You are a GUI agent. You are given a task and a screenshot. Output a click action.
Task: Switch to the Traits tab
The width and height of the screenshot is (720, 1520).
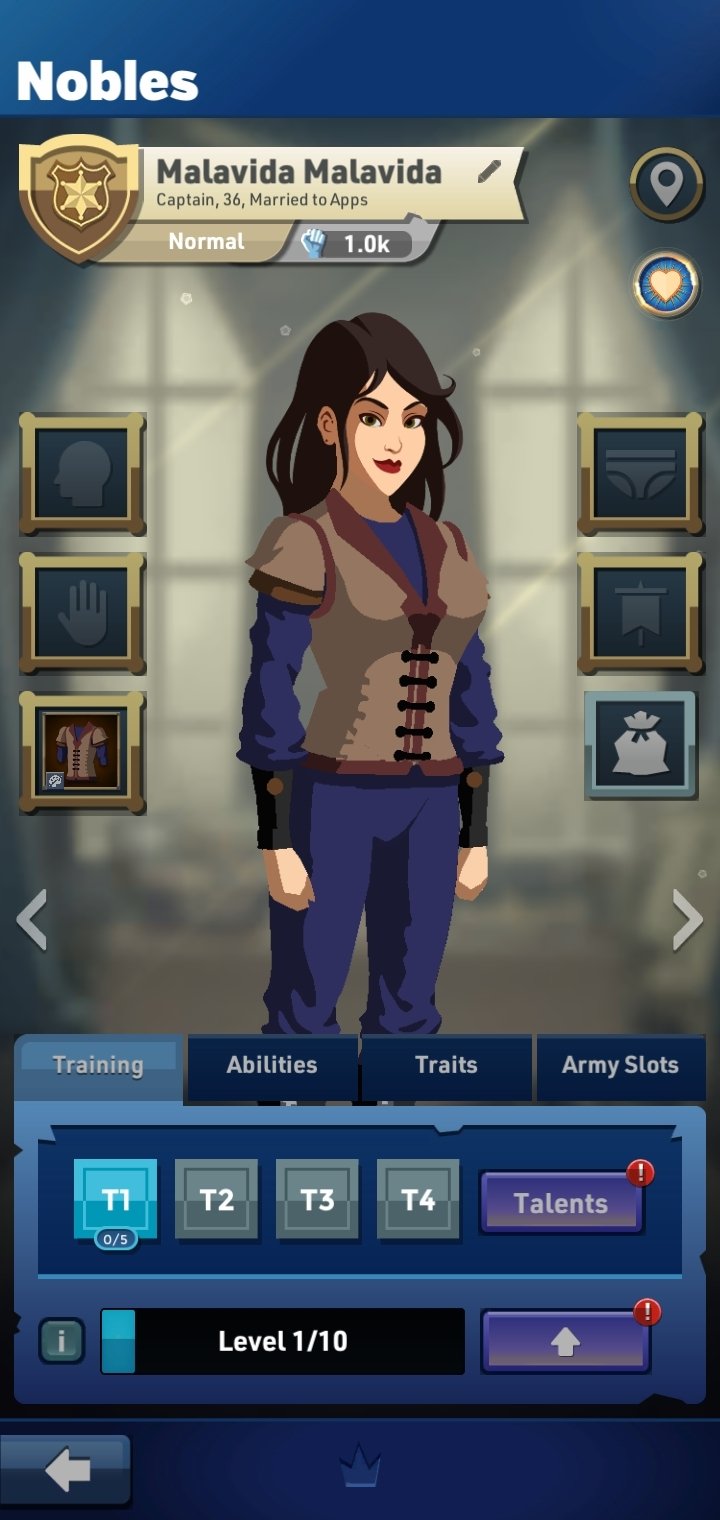tap(446, 1066)
